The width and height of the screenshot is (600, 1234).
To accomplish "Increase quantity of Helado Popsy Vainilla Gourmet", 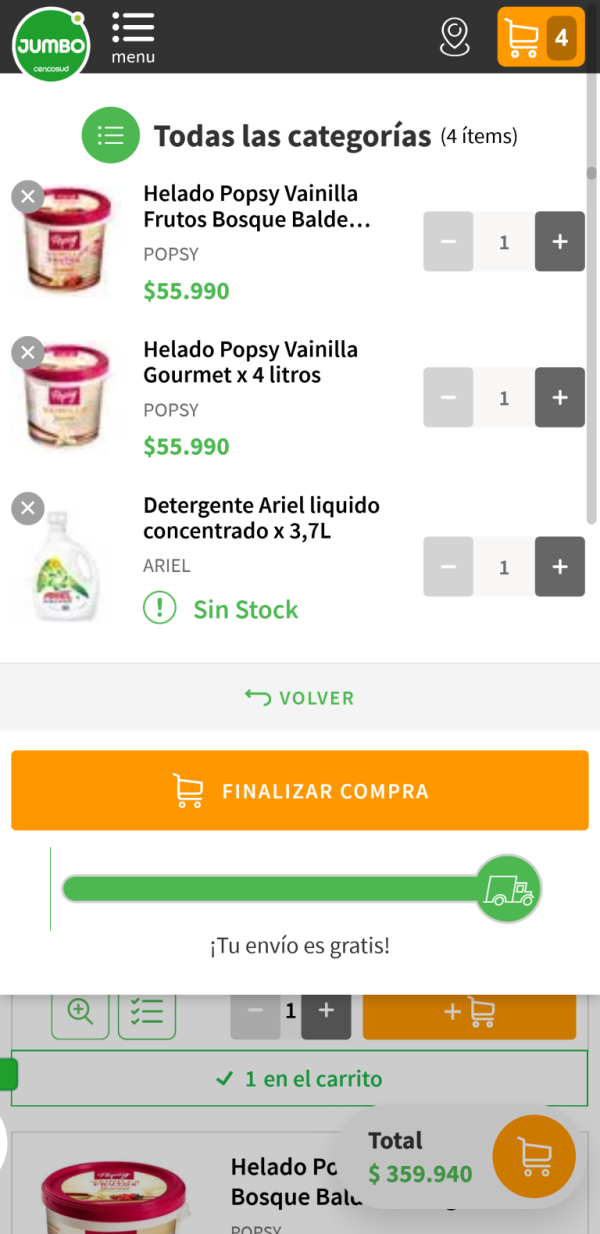I will (x=560, y=398).
